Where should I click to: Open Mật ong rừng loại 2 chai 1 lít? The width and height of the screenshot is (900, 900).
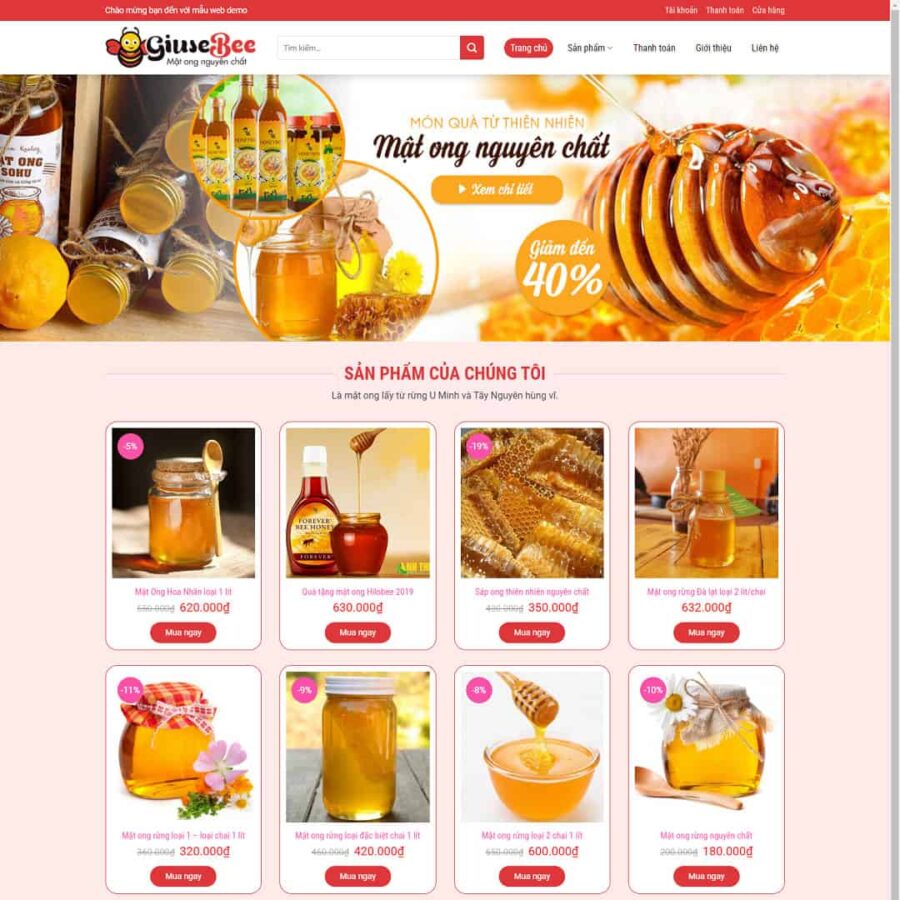[532, 835]
